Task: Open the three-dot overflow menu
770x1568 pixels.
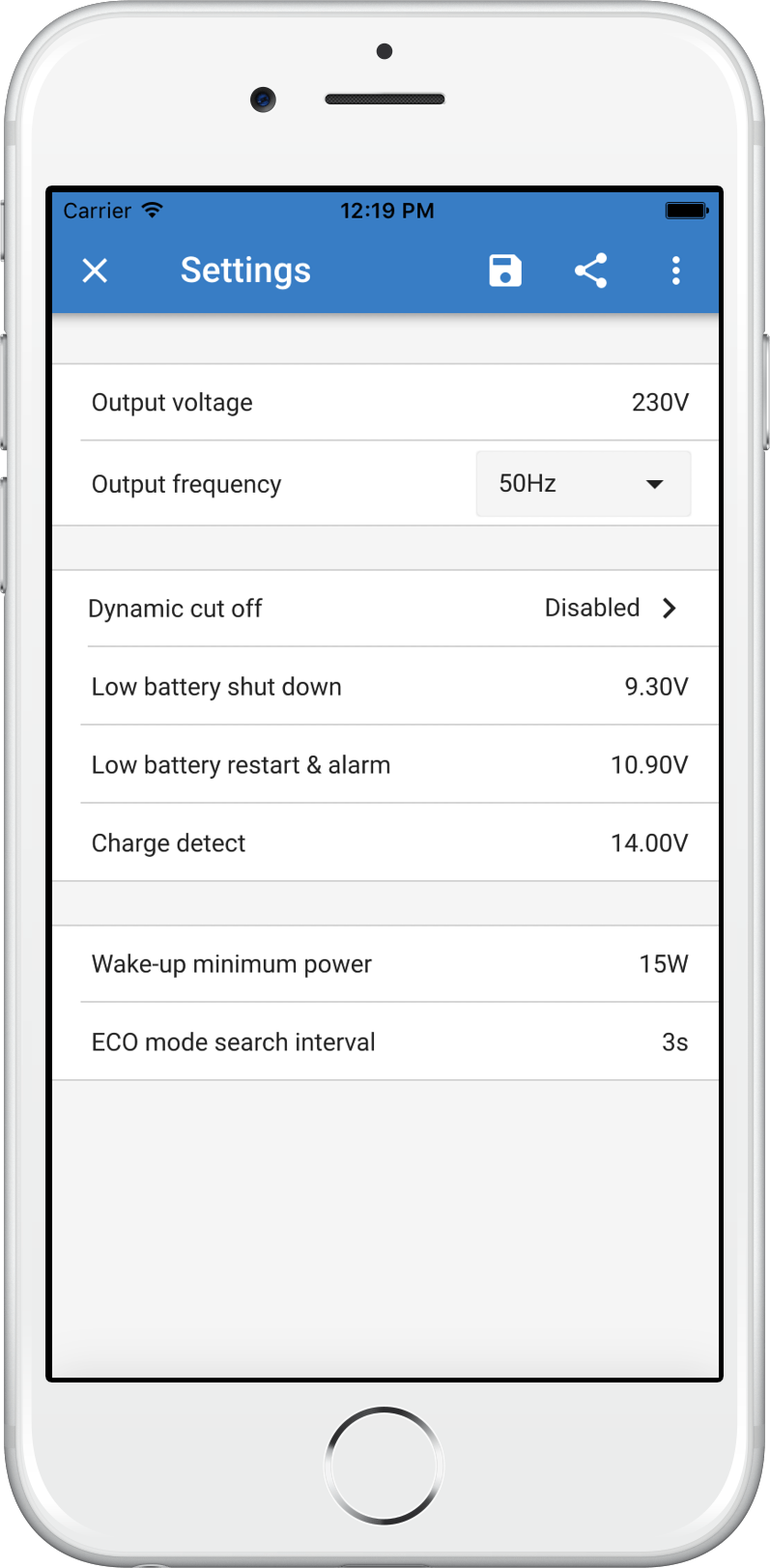Action: (675, 271)
